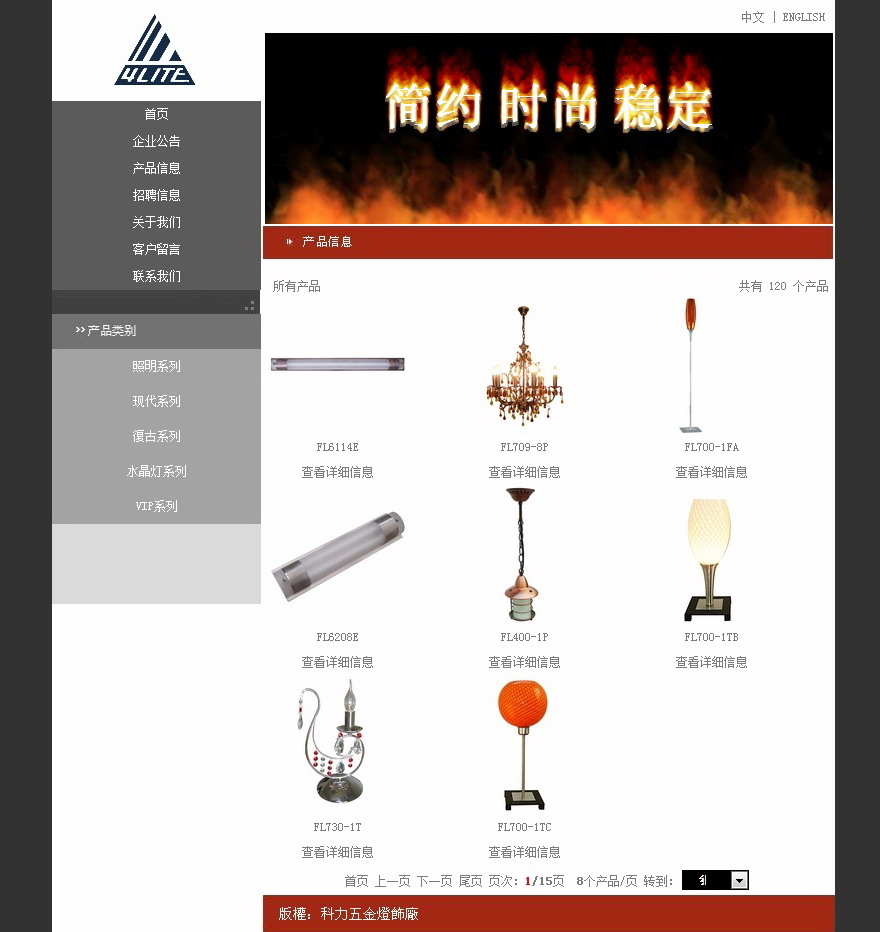Open 招聘信息 page
The width and height of the screenshot is (880, 932).
click(x=156, y=195)
